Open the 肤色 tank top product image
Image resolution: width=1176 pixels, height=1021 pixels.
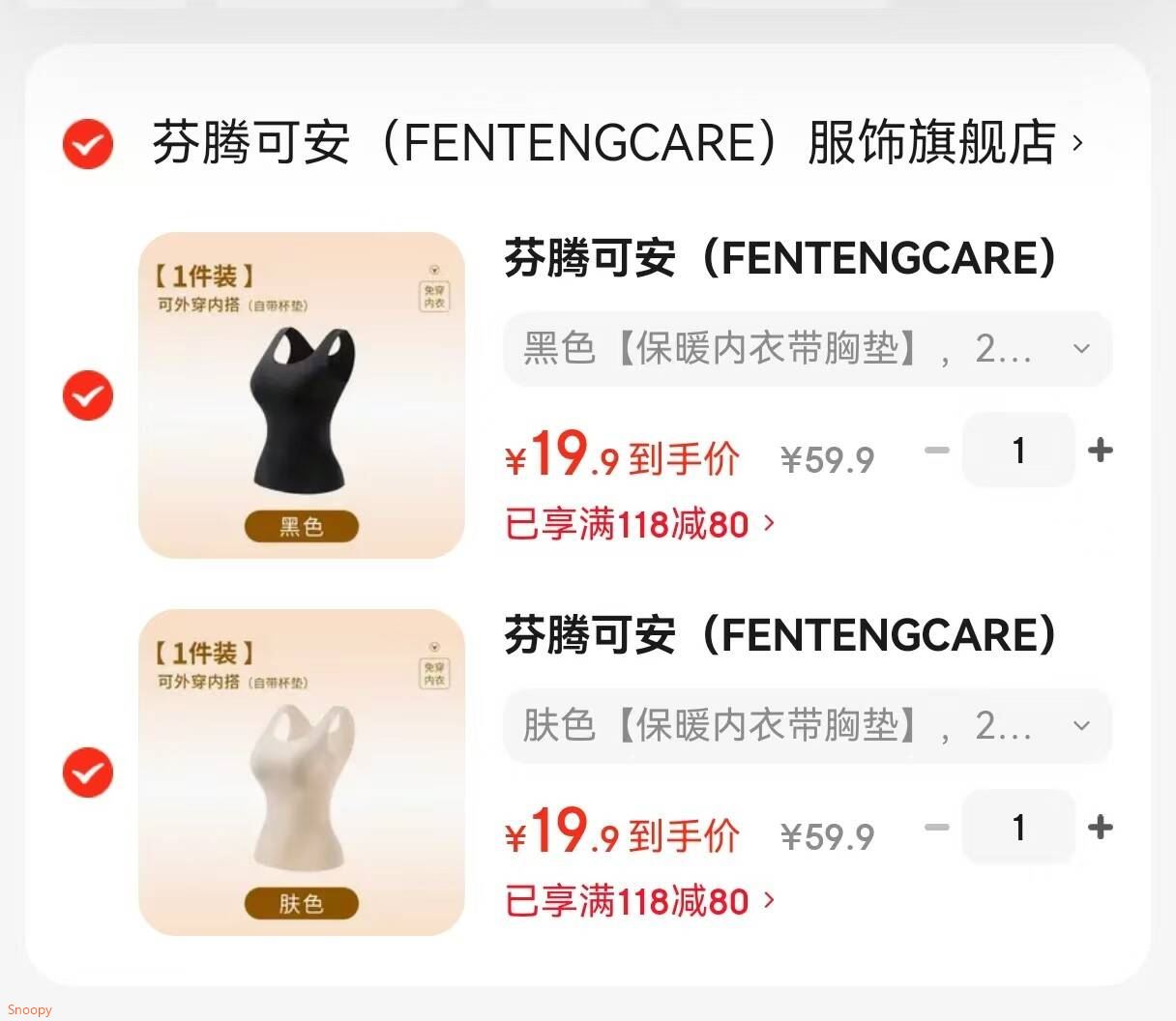point(302,773)
